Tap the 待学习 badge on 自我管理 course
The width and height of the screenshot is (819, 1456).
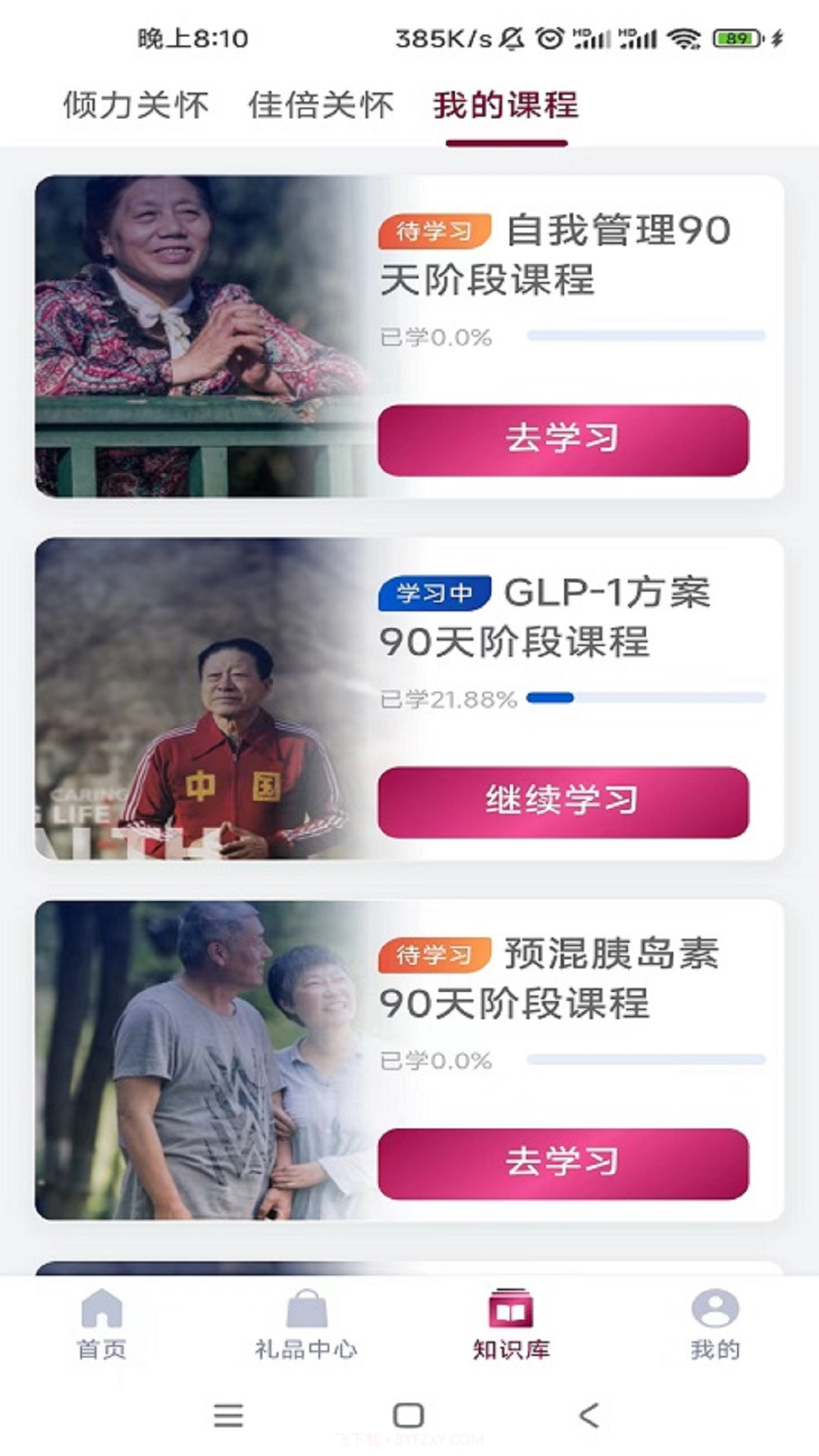tap(433, 231)
